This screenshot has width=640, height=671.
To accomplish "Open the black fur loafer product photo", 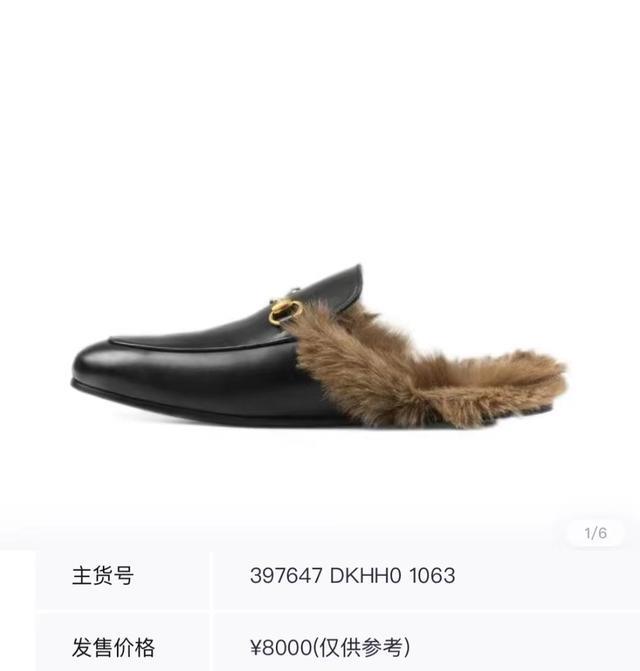I will click(x=318, y=345).
